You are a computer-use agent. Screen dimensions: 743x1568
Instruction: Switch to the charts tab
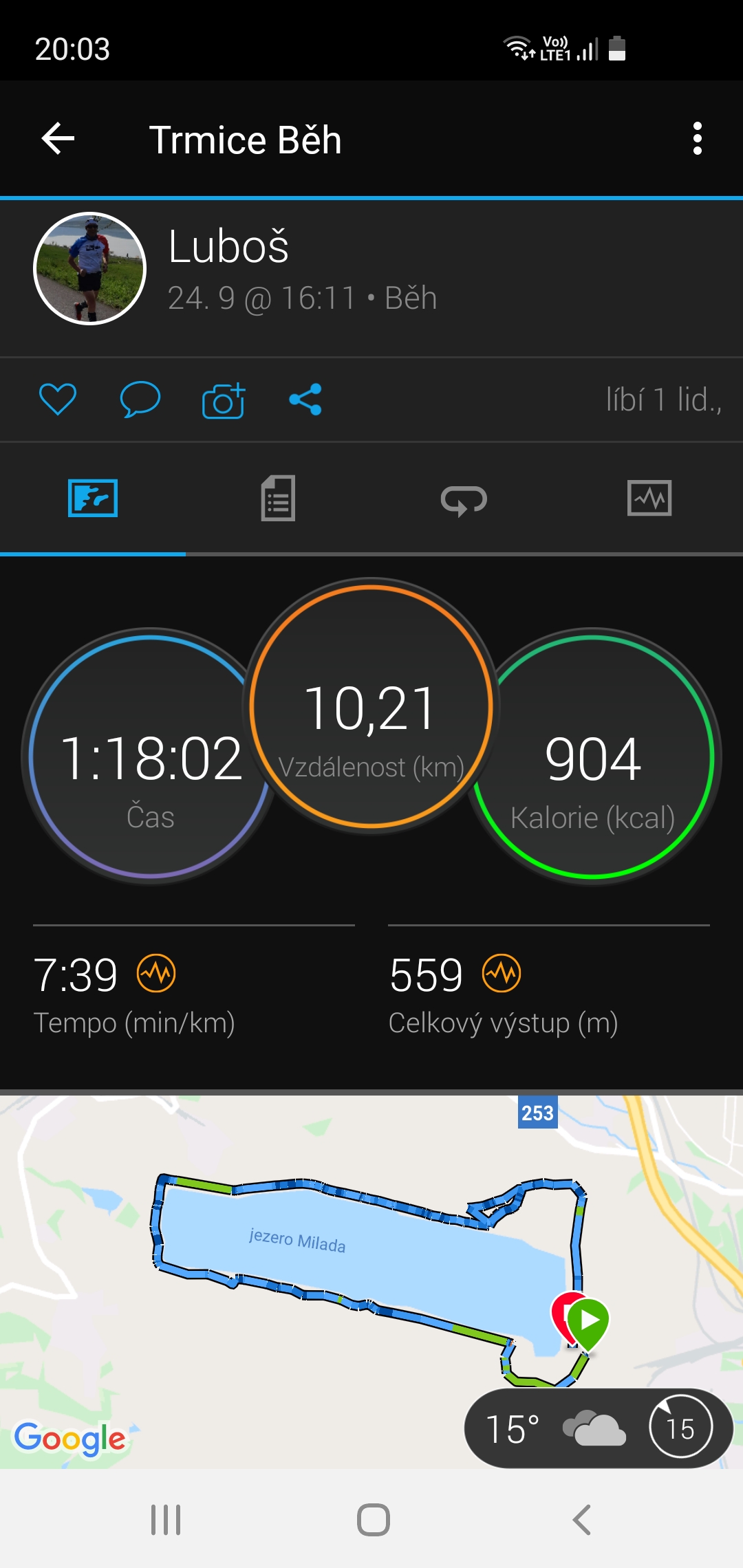pyautogui.click(x=649, y=498)
